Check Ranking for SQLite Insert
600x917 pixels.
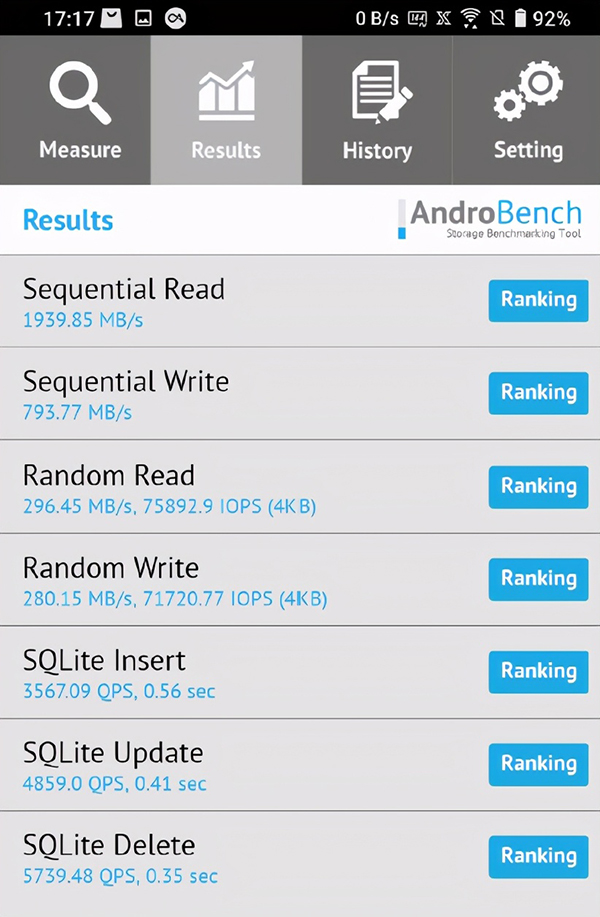538,671
